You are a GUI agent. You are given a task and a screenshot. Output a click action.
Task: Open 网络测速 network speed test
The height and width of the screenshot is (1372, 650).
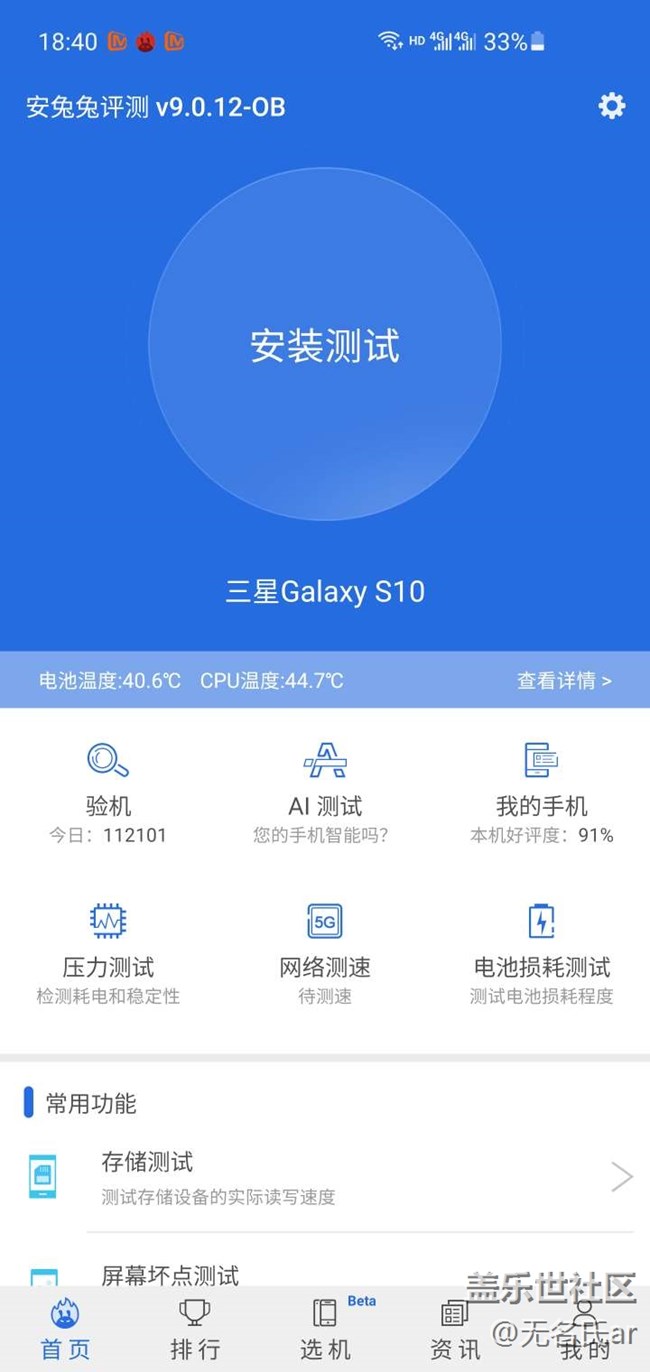pos(325,951)
